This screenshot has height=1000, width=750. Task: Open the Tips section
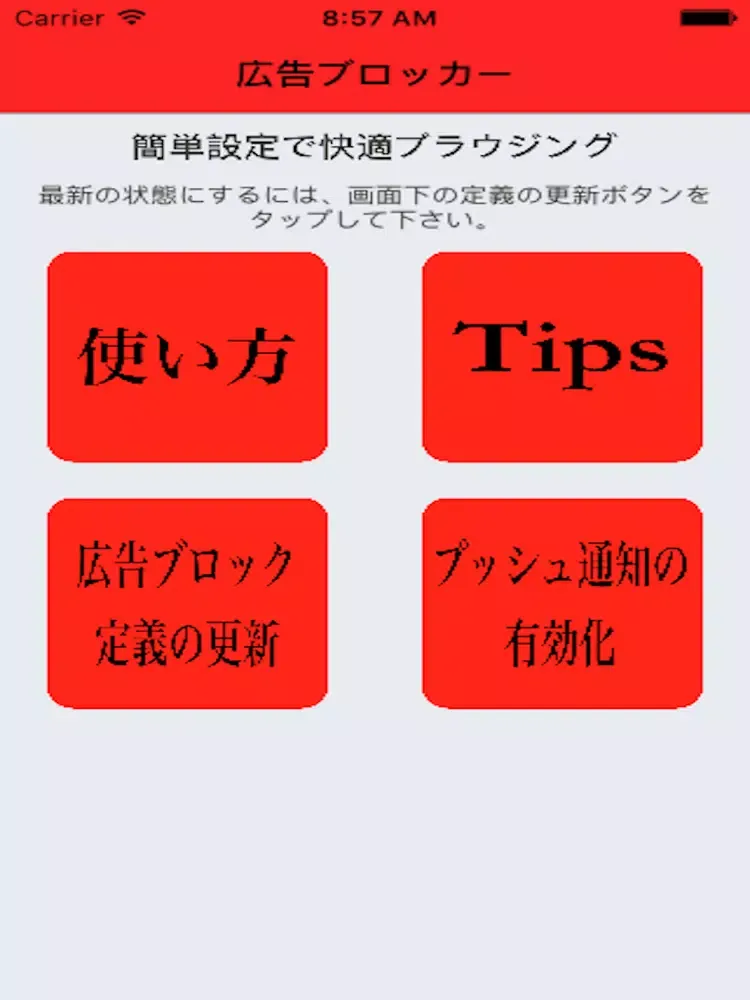(x=562, y=356)
